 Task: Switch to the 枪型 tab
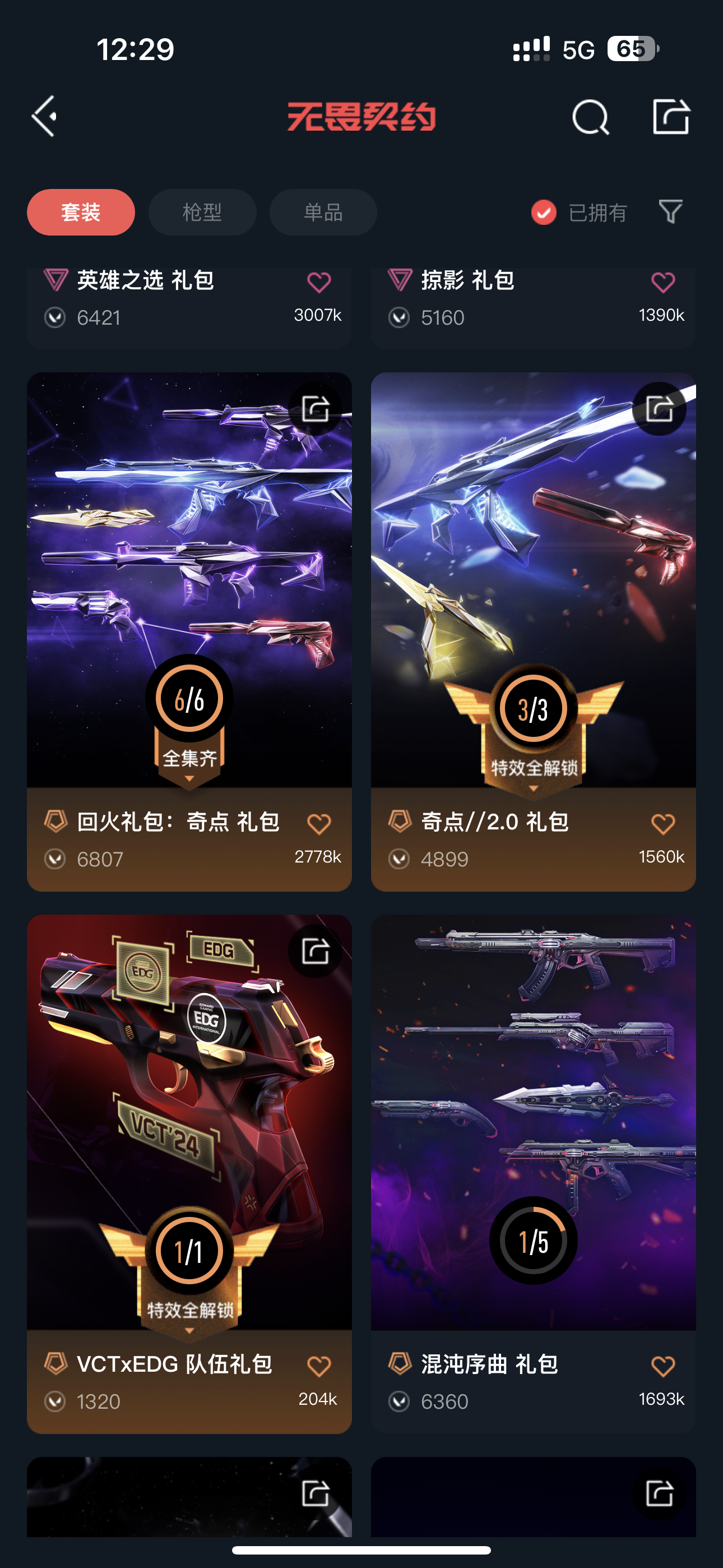coord(202,213)
